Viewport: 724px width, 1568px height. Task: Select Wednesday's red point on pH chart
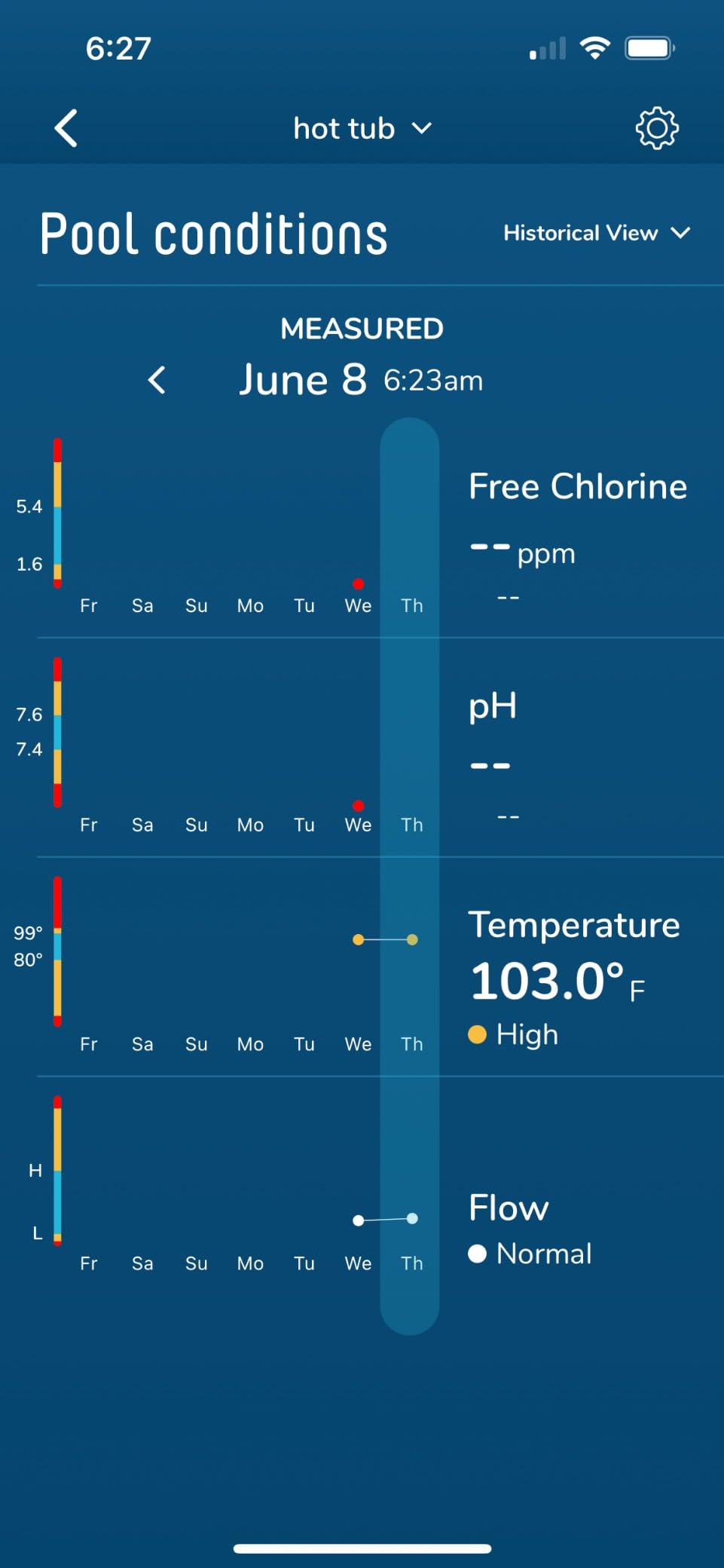pyautogui.click(x=359, y=805)
